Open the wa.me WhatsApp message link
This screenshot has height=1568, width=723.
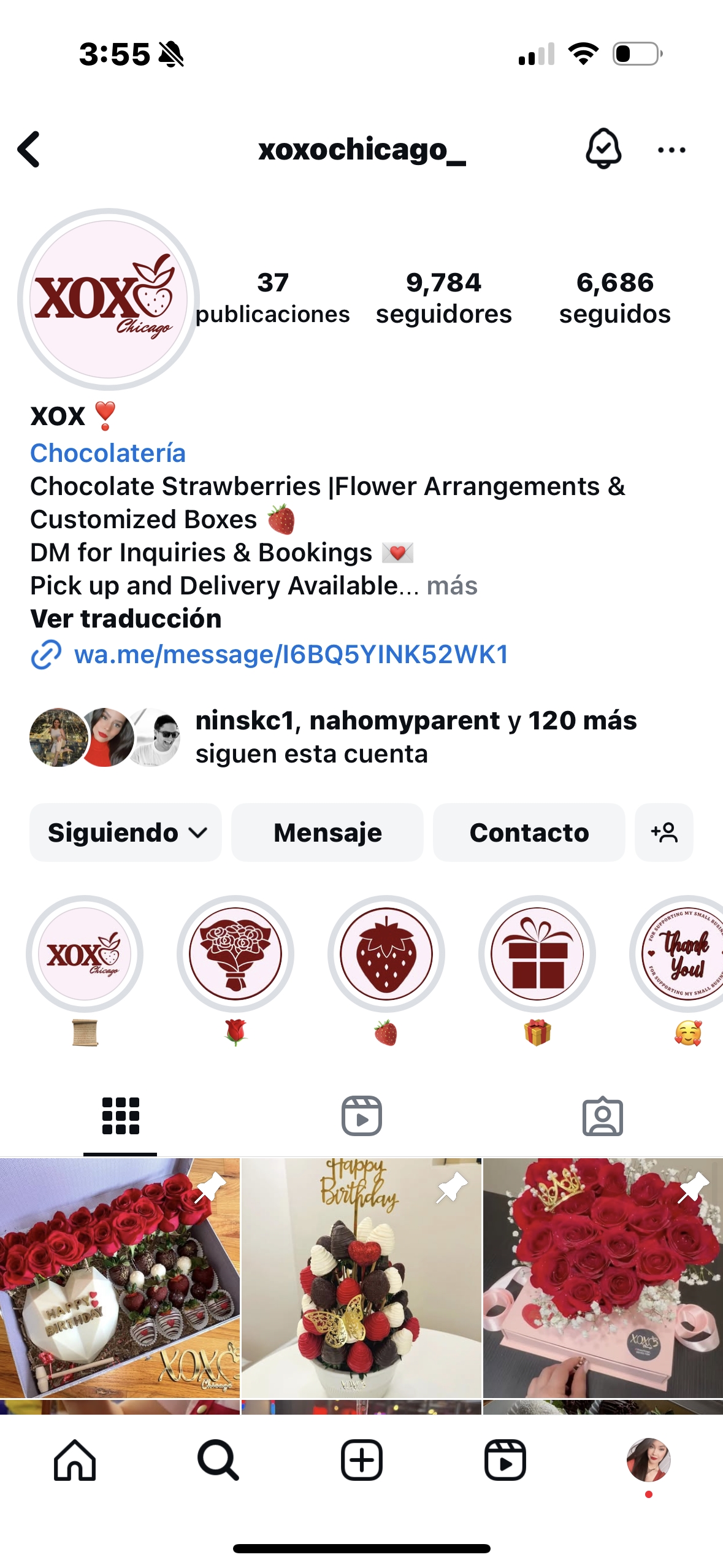291,655
